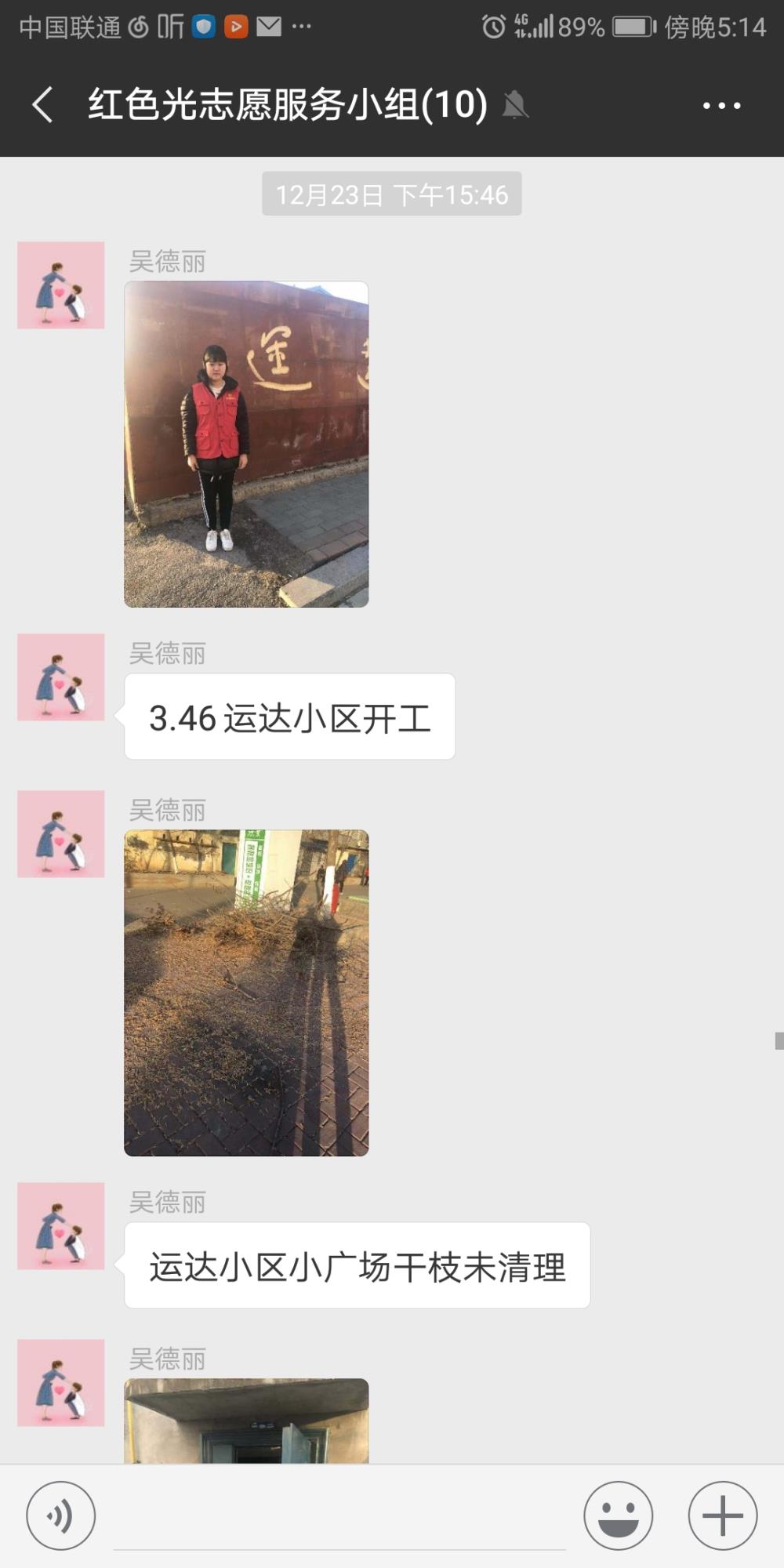The image size is (784, 1568).
Task: Open photo of dry branches on ground
Action: click(246, 993)
